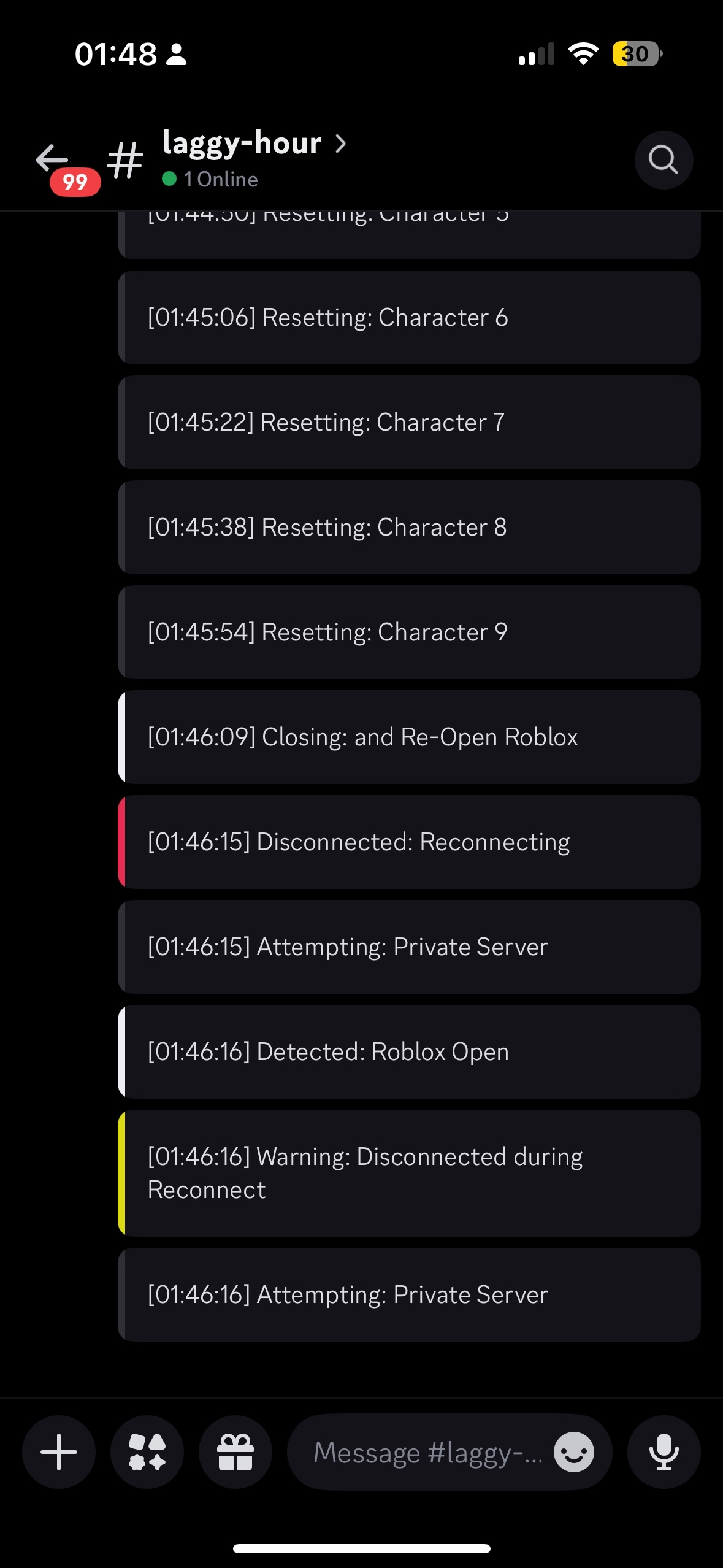The height and width of the screenshot is (1568, 723).
Task: Record a voice message with the microphone
Action: click(664, 1451)
